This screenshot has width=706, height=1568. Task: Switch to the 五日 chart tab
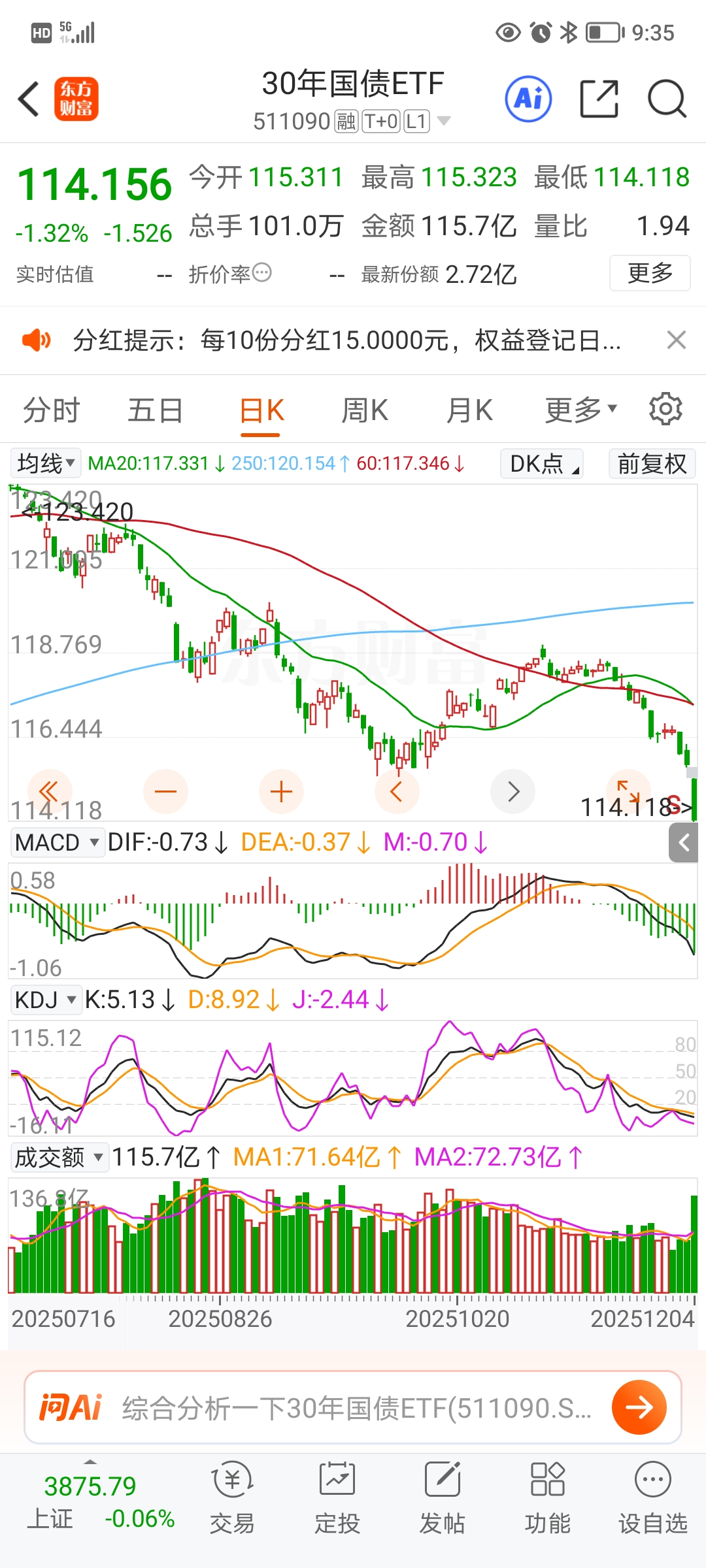coord(155,411)
